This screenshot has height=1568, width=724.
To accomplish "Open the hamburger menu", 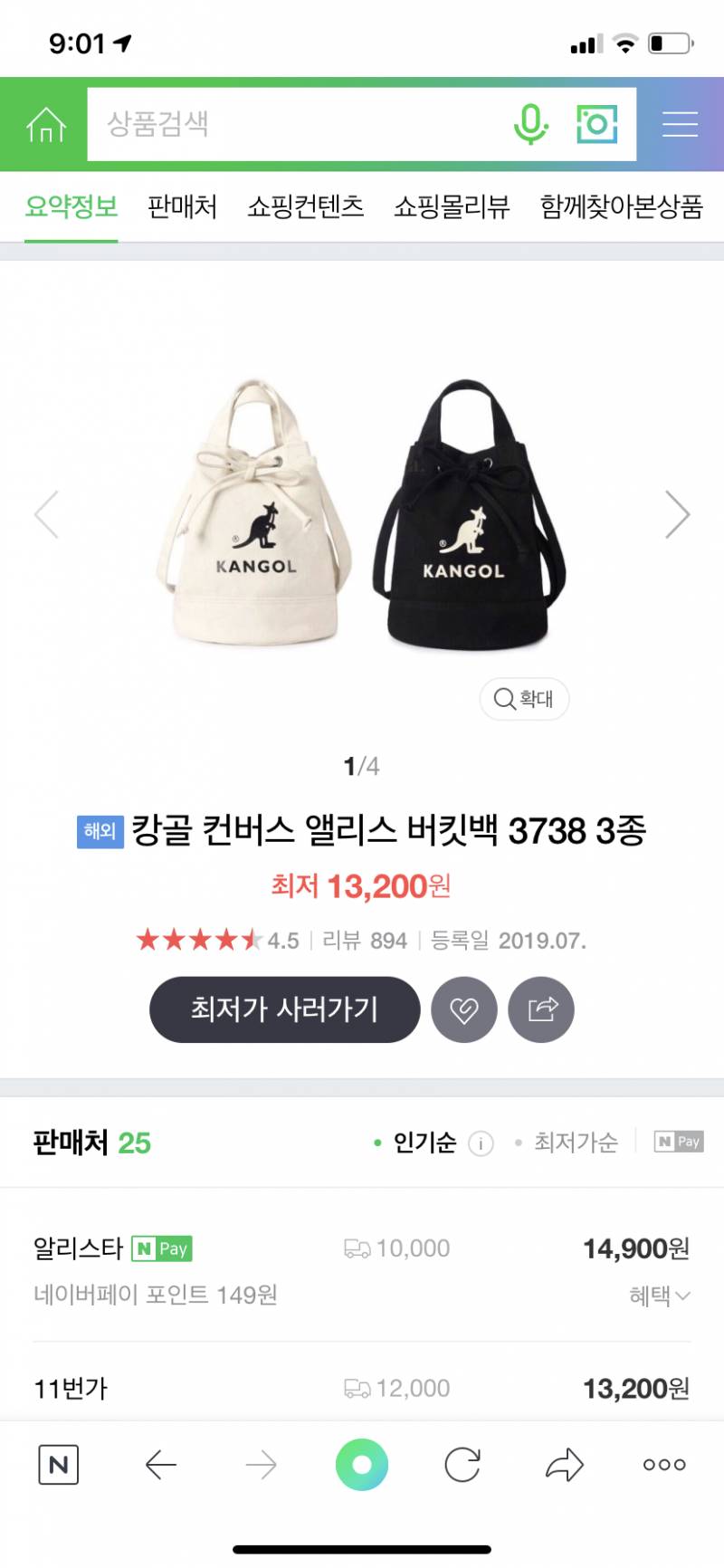I will tap(680, 124).
